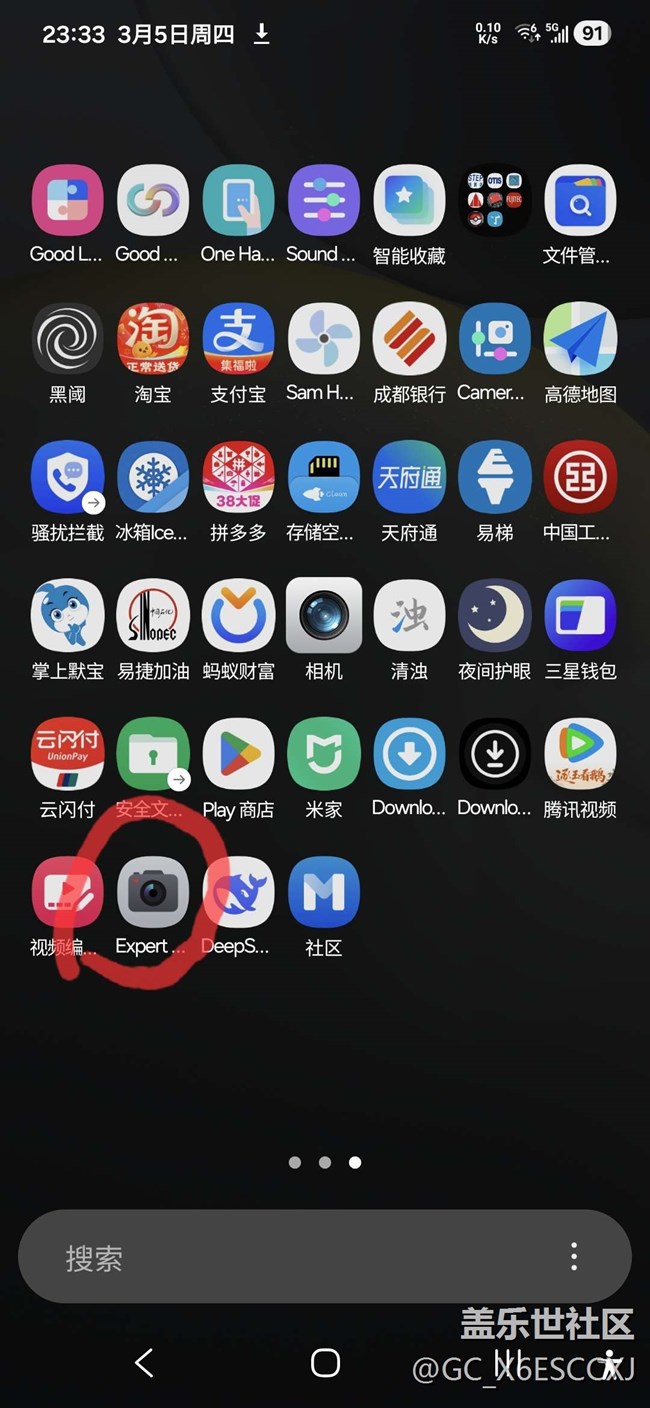650x1408 pixels.
Task: Open 成都银行
Action: (409, 340)
